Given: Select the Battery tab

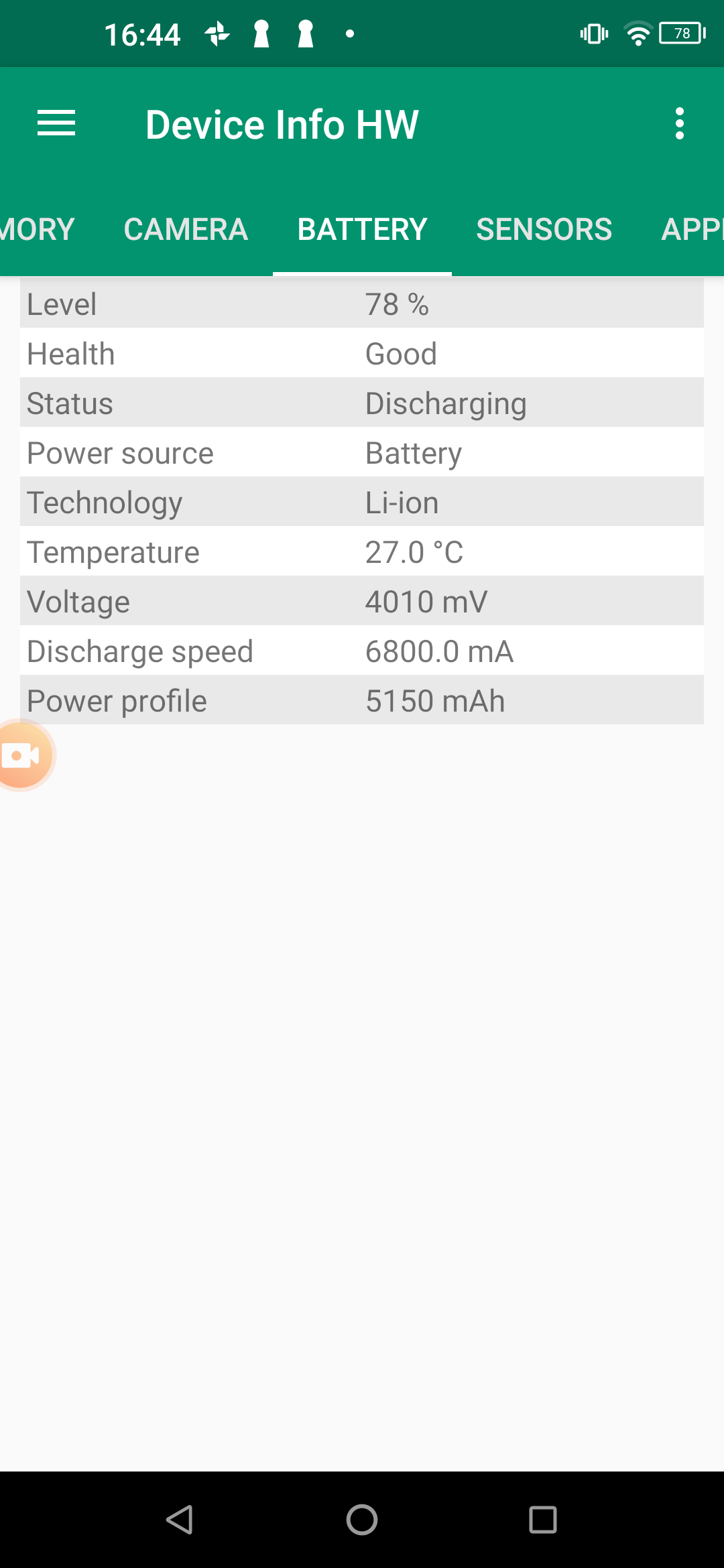Looking at the screenshot, I should (362, 230).
